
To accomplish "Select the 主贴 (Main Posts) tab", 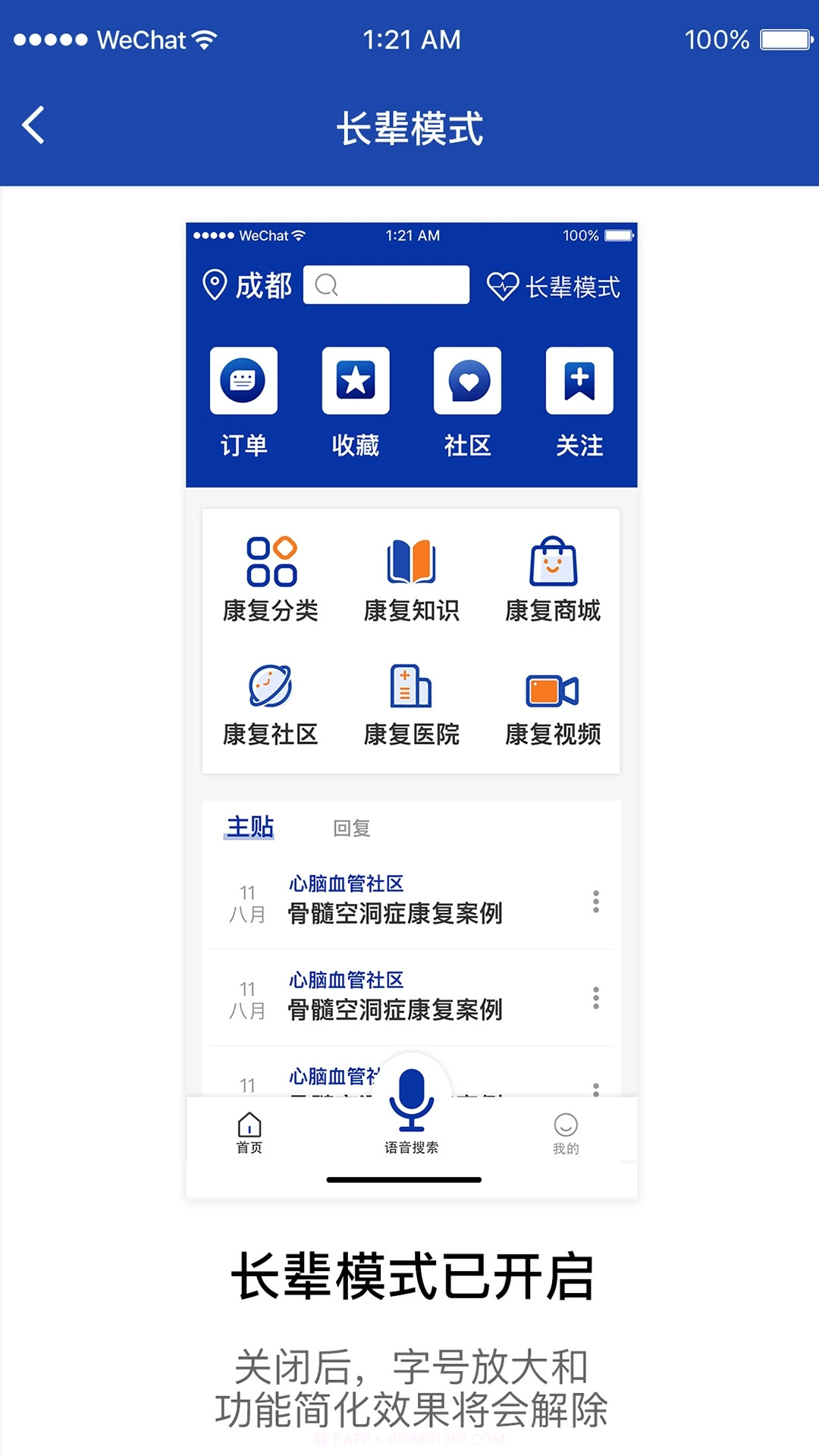I will click(x=250, y=827).
